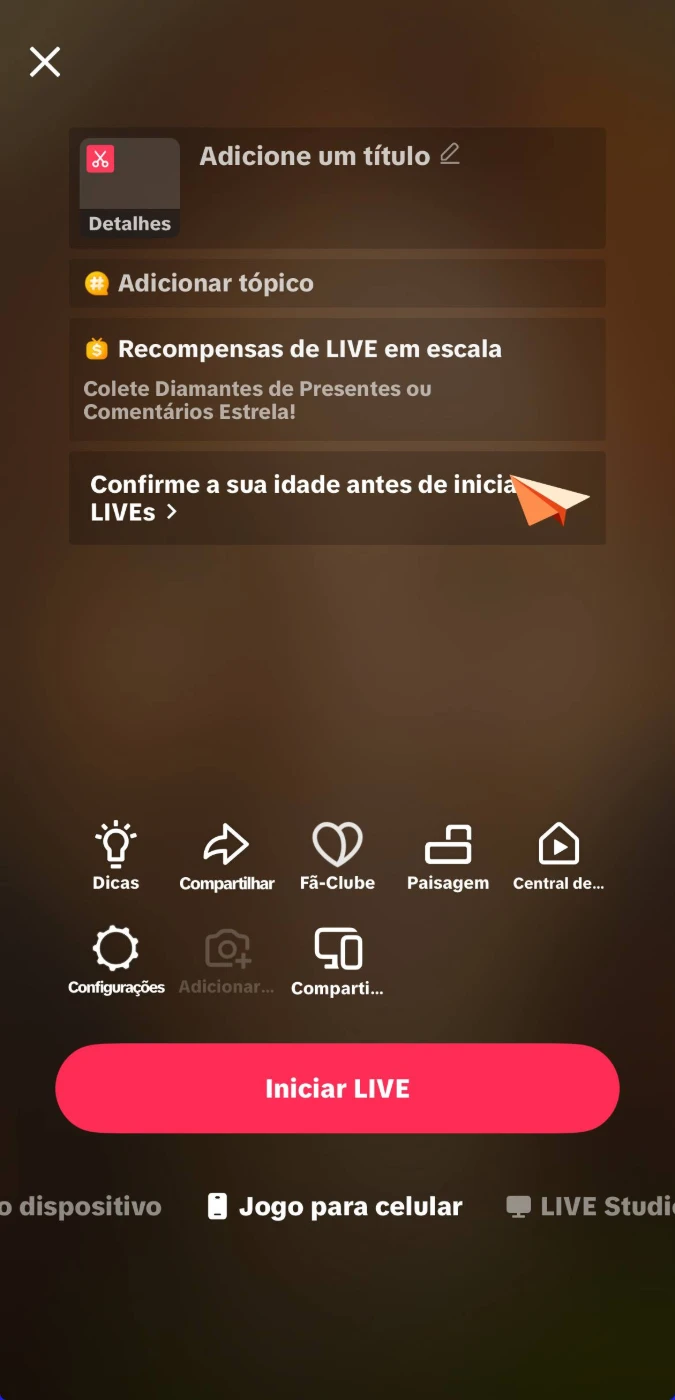Open the Detalhes cover thumbnail
Image resolution: width=675 pixels, height=1400 pixels.
point(130,187)
